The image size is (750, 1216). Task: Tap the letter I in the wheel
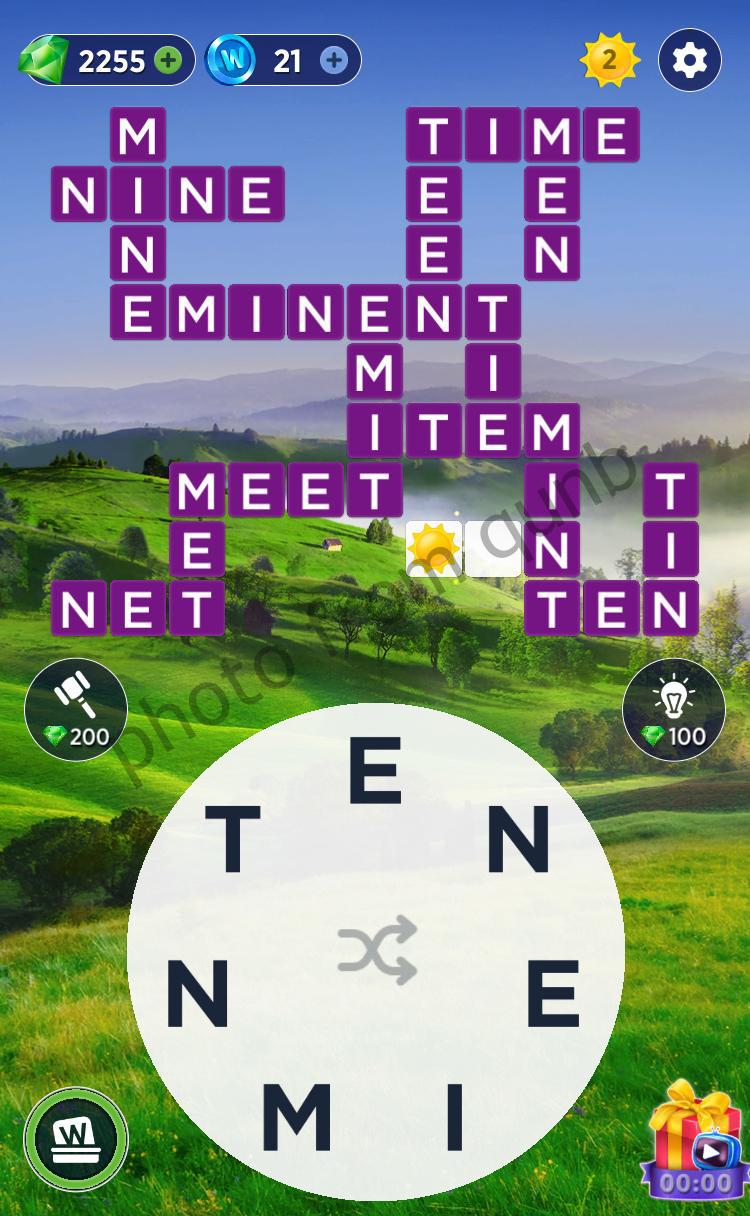pyautogui.click(x=454, y=1115)
